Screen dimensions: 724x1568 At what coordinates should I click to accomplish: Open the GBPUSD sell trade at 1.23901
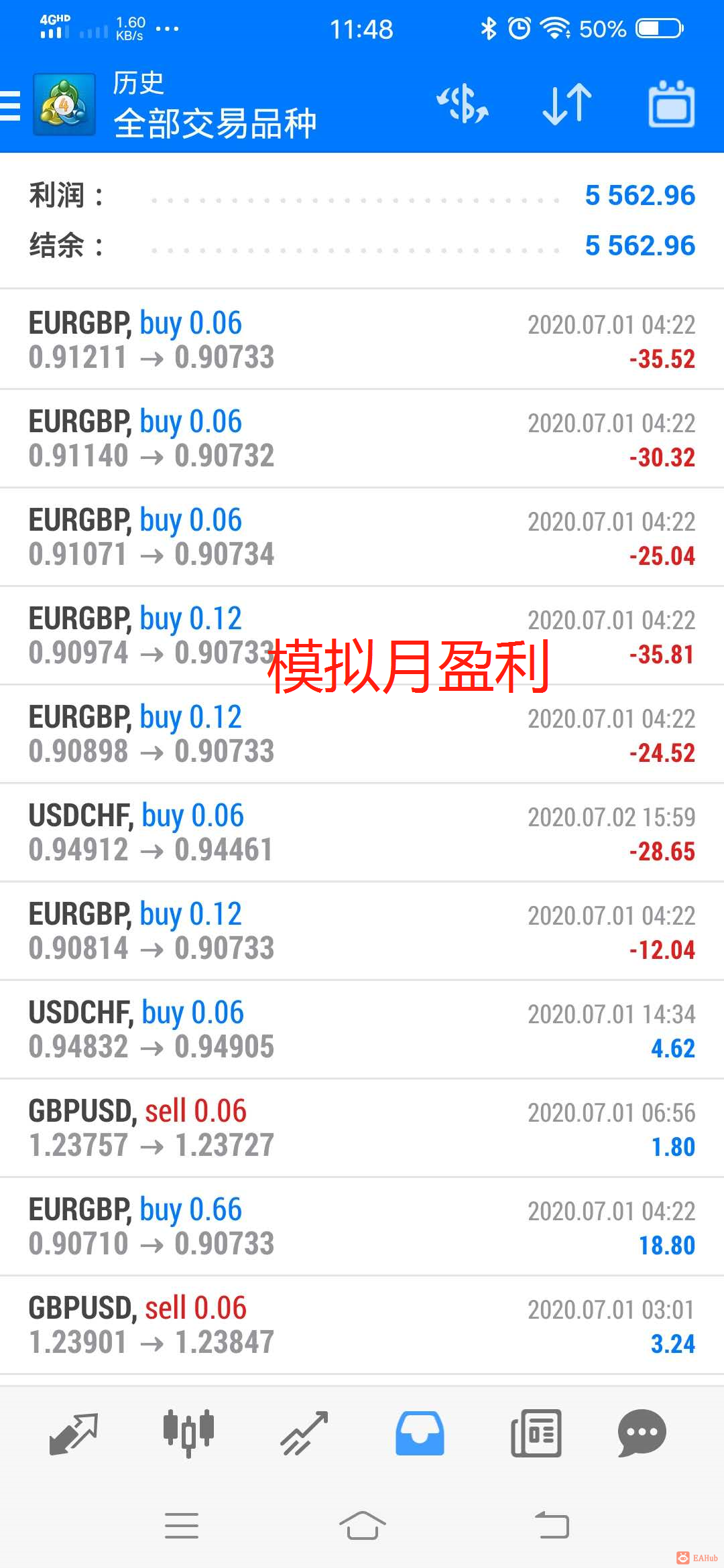(362, 1325)
